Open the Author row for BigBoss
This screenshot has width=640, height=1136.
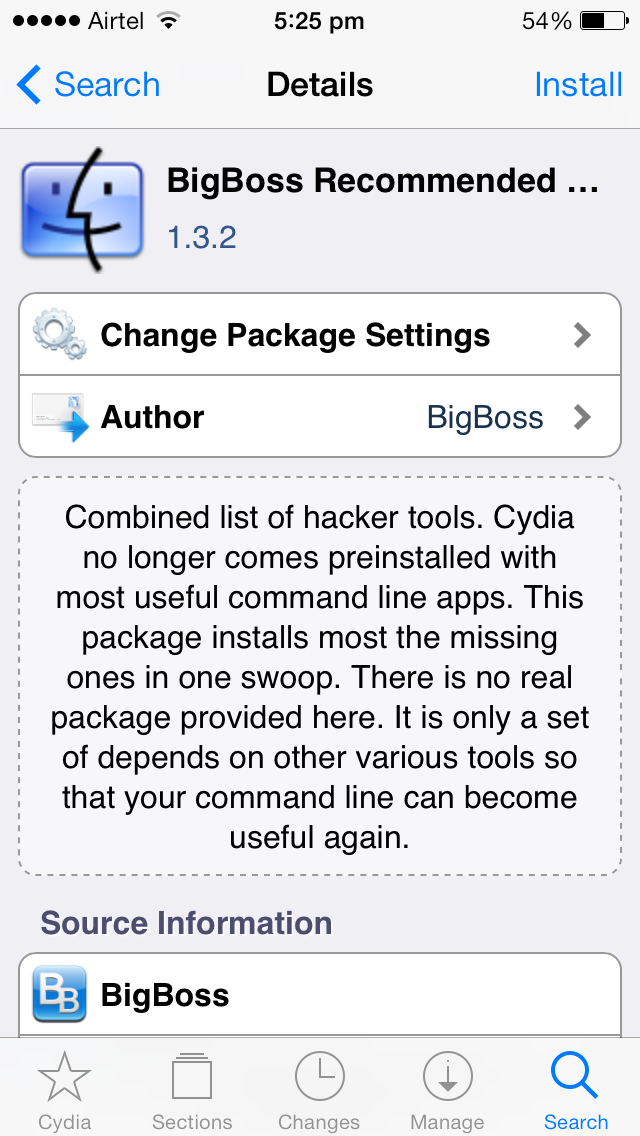pyautogui.click(x=320, y=417)
